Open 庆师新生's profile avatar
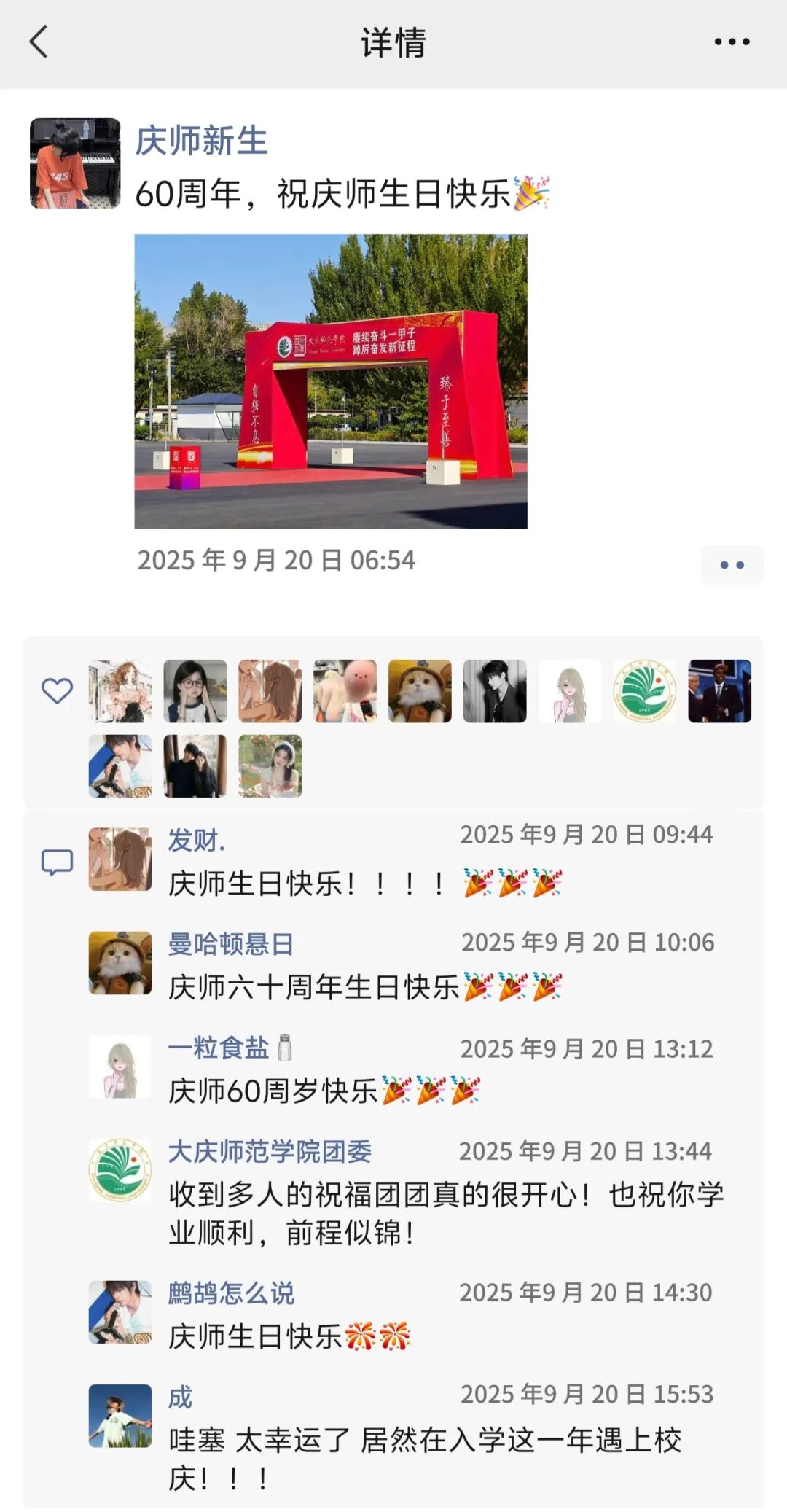The height and width of the screenshot is (1512, 787). coord(75,163)
